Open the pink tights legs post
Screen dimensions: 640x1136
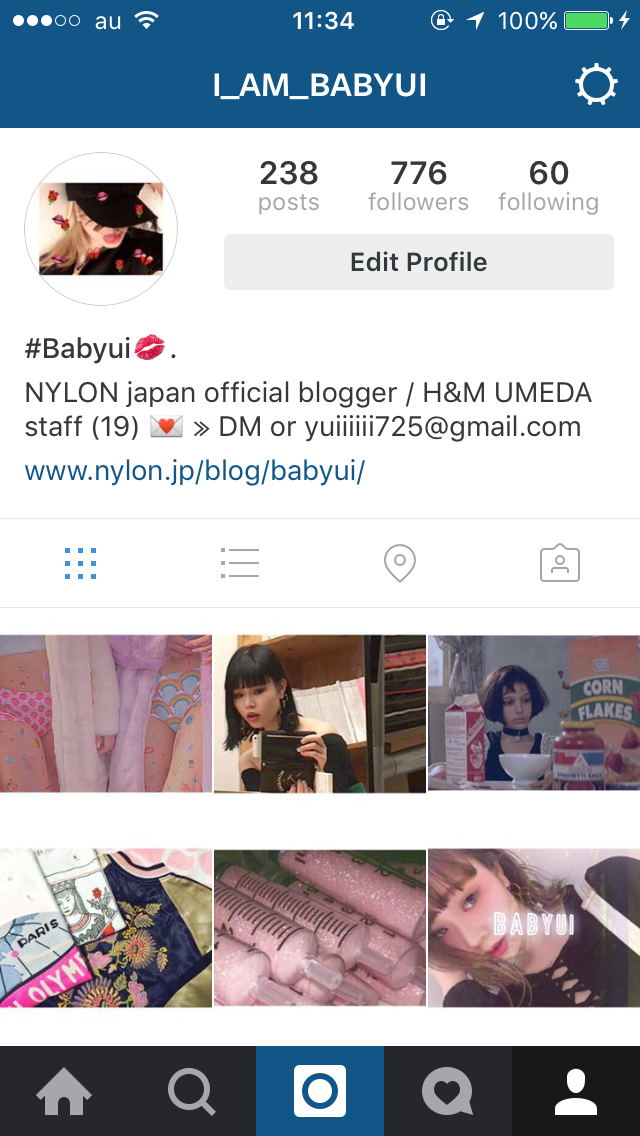click(x=106, y=713)
